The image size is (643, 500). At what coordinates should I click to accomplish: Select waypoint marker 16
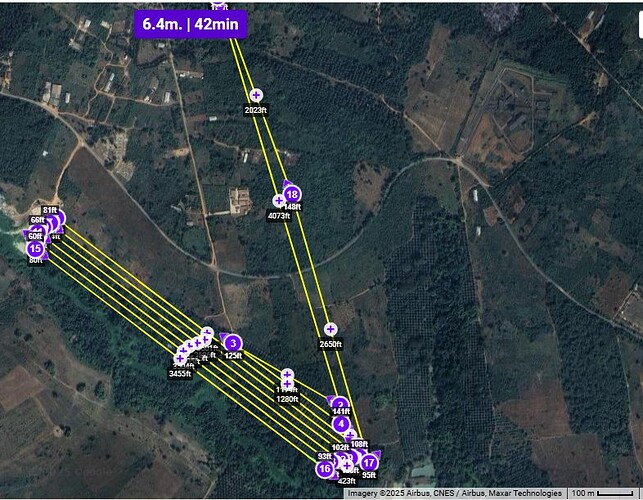click(324, 468)
